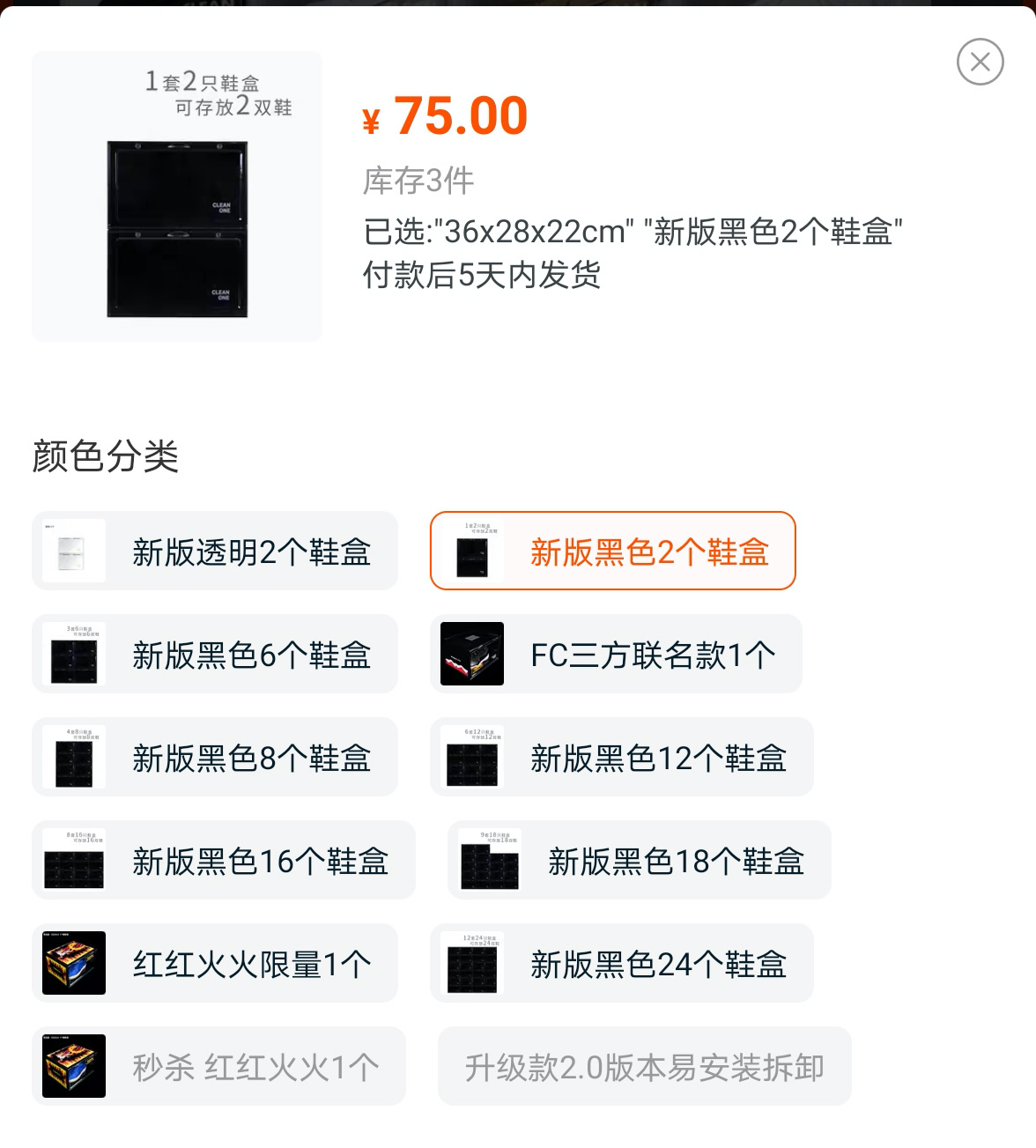Select 新版透明2个鞋盒 option
1036x1148 pixels.
tap(215, 552)
